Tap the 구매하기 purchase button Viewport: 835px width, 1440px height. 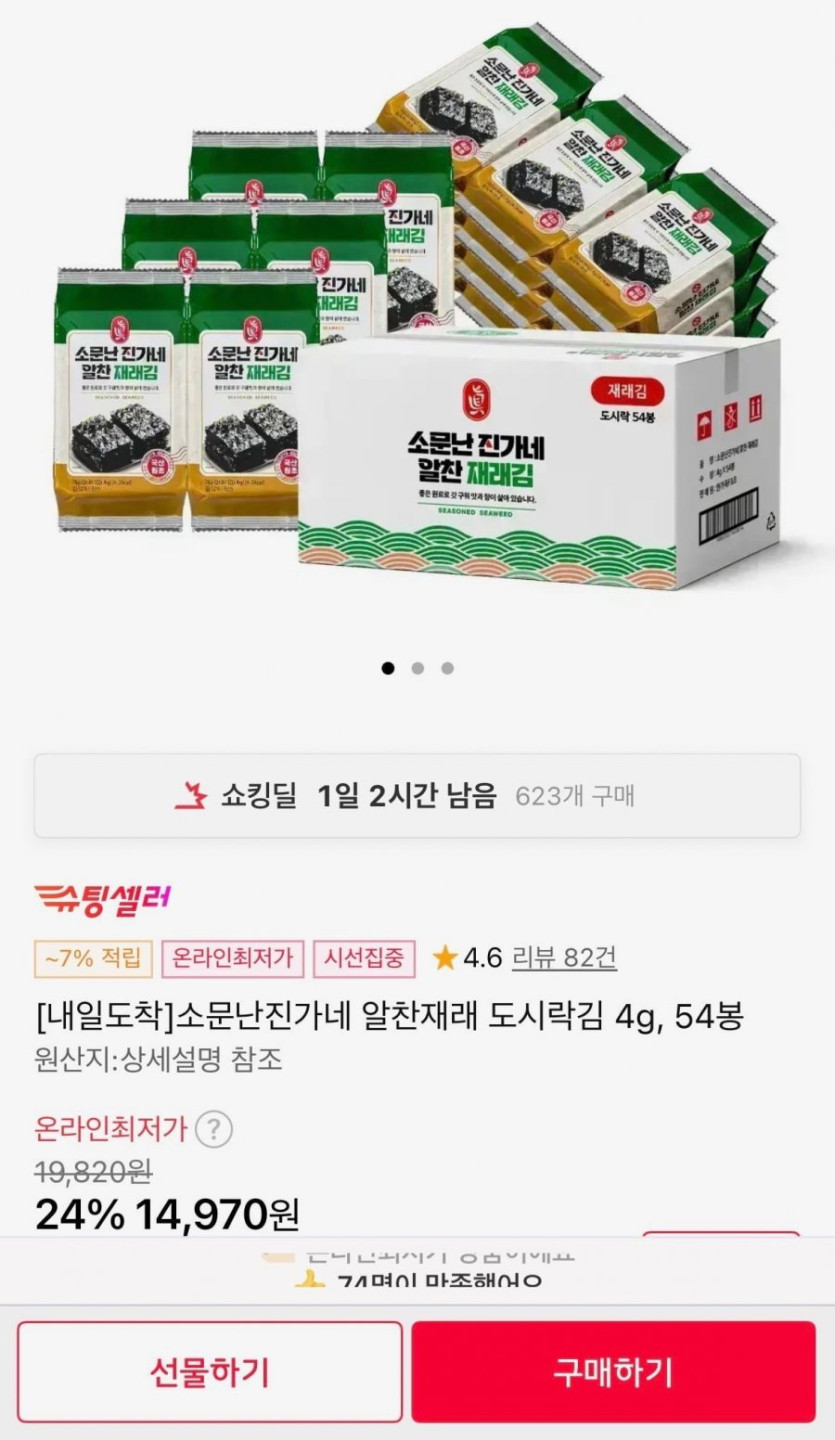click(x=613, y=1371)
